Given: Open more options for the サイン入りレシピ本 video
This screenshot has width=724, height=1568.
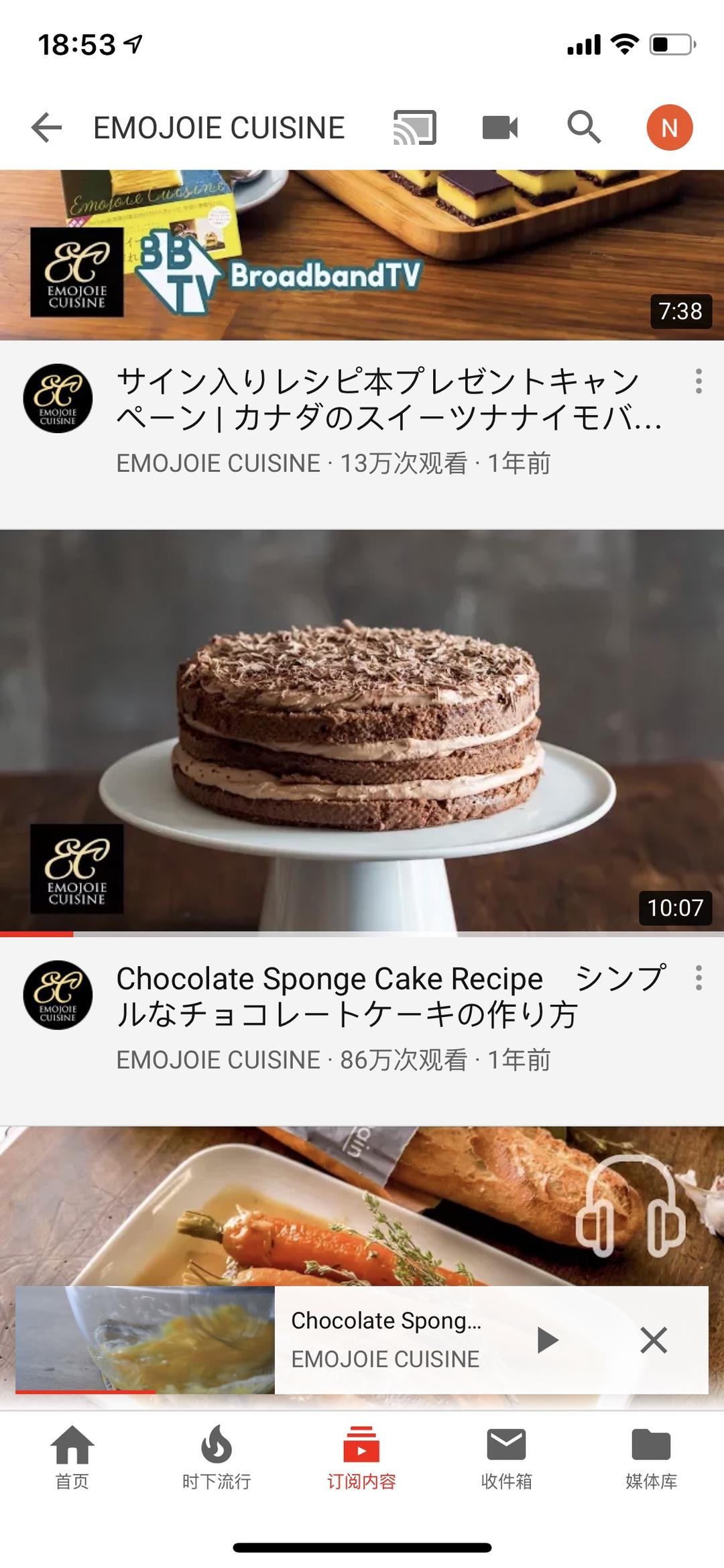Looking at the screenshot, I should pos(699,381).
